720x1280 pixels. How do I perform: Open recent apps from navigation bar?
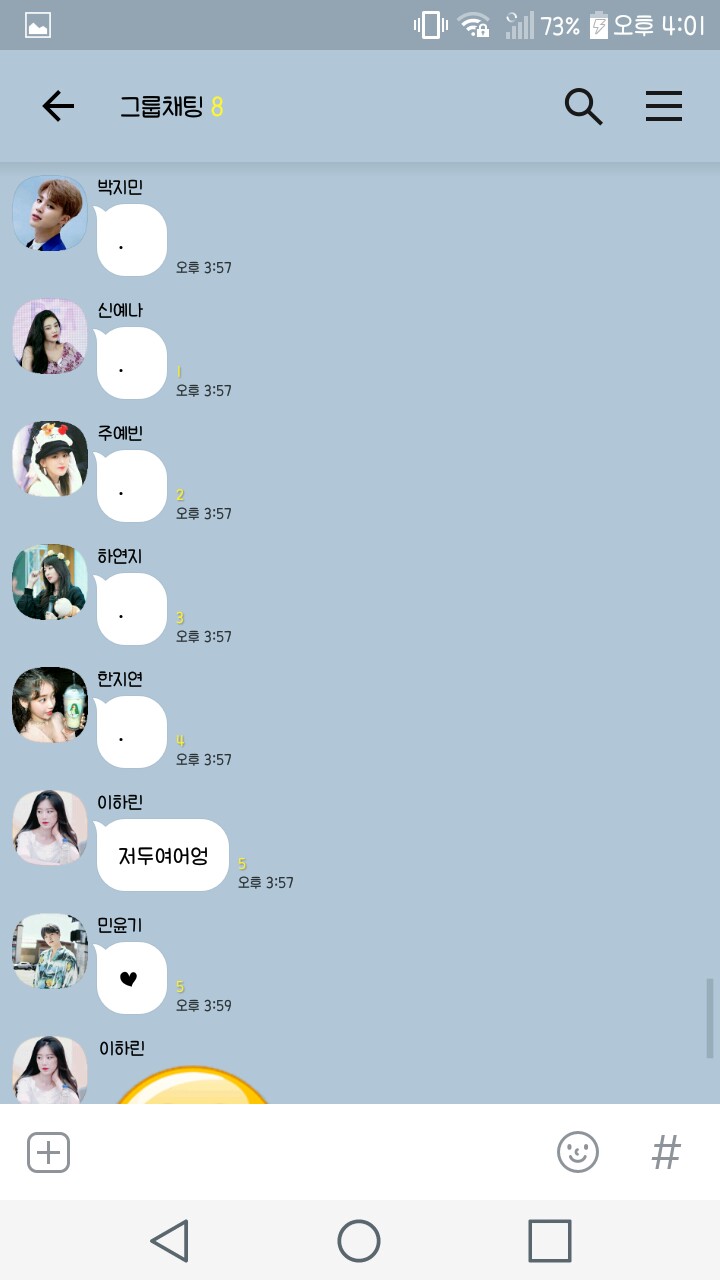pyautogui.click(x=550, y=1241)
